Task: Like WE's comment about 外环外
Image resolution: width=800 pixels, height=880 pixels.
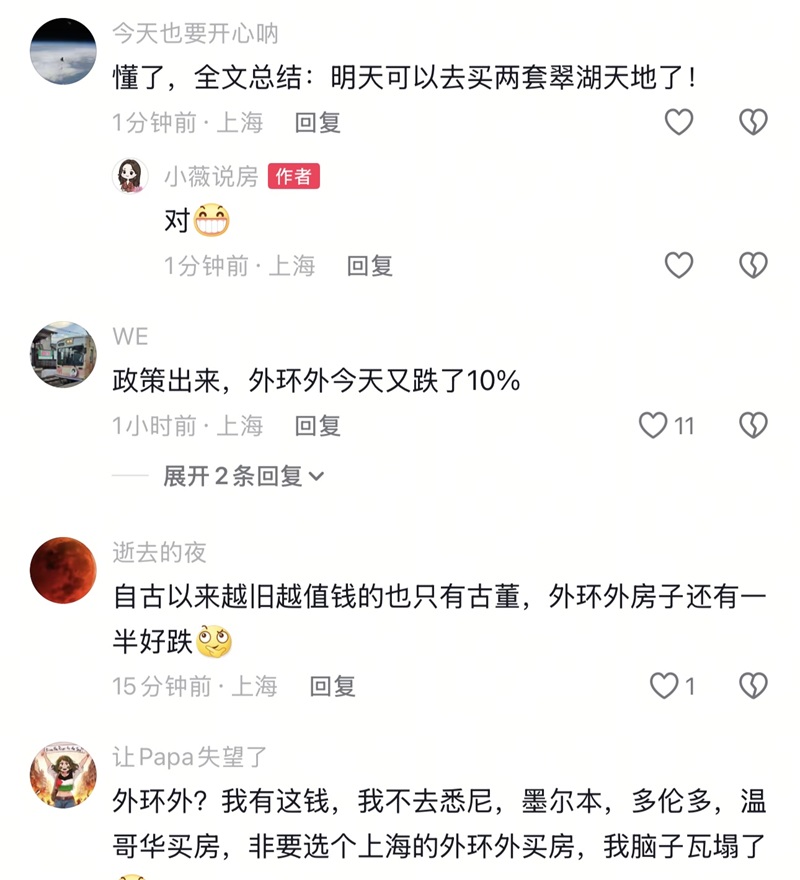Action: (653, 426)
